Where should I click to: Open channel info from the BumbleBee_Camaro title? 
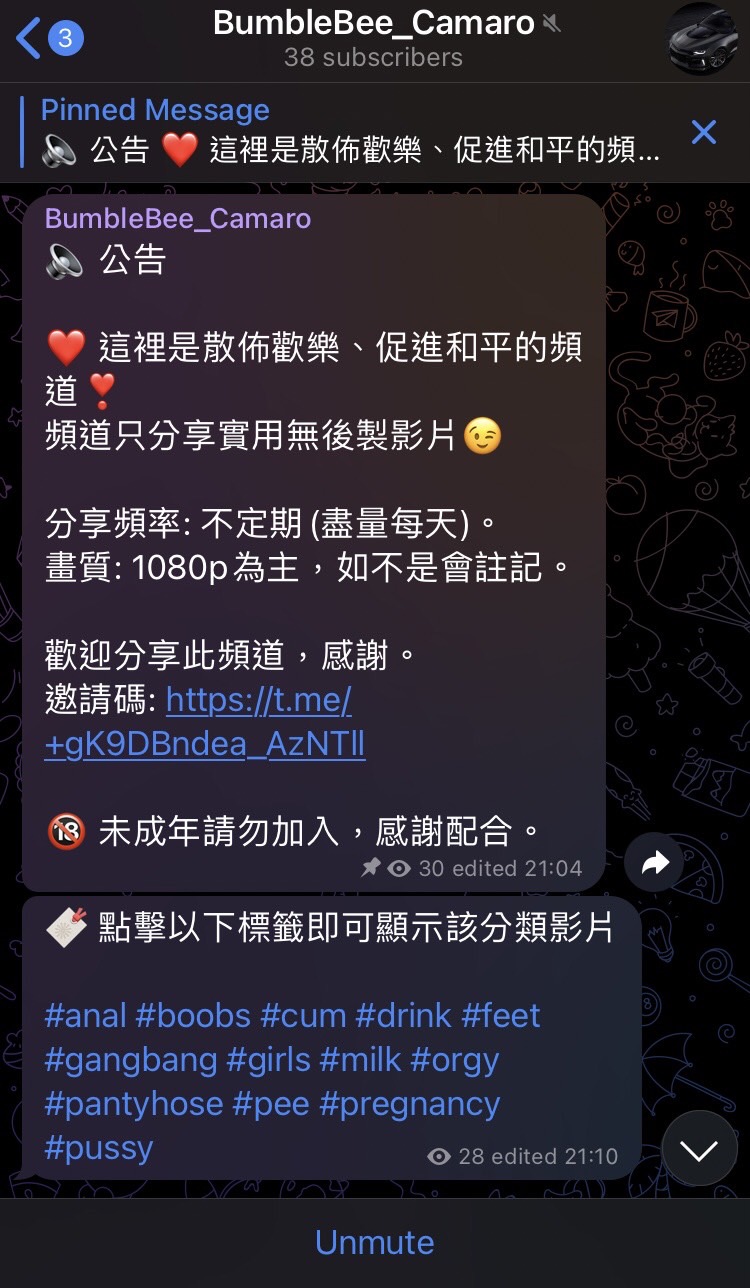pos(374,24)
